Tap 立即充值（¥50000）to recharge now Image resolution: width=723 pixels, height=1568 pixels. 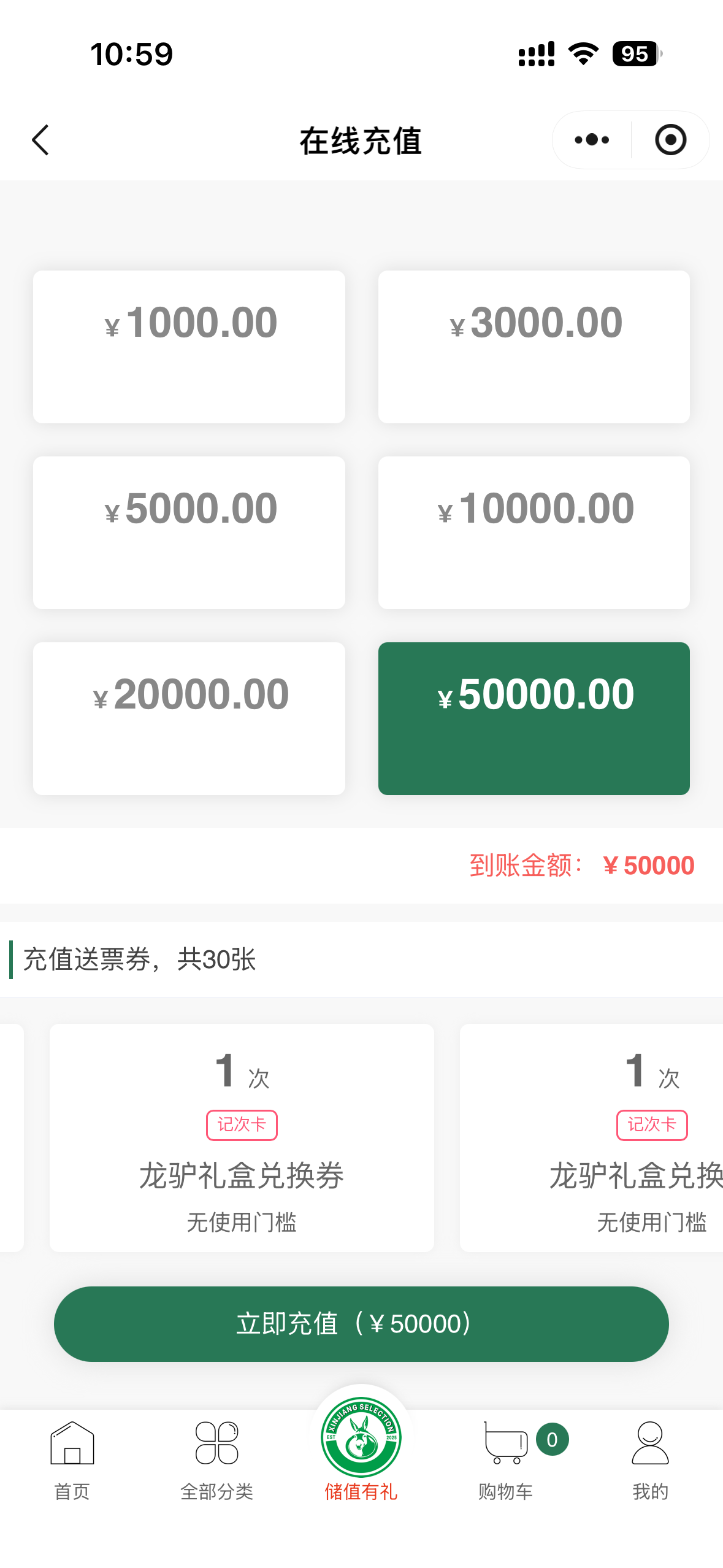pyautogui.click(x=361, y=1324)
